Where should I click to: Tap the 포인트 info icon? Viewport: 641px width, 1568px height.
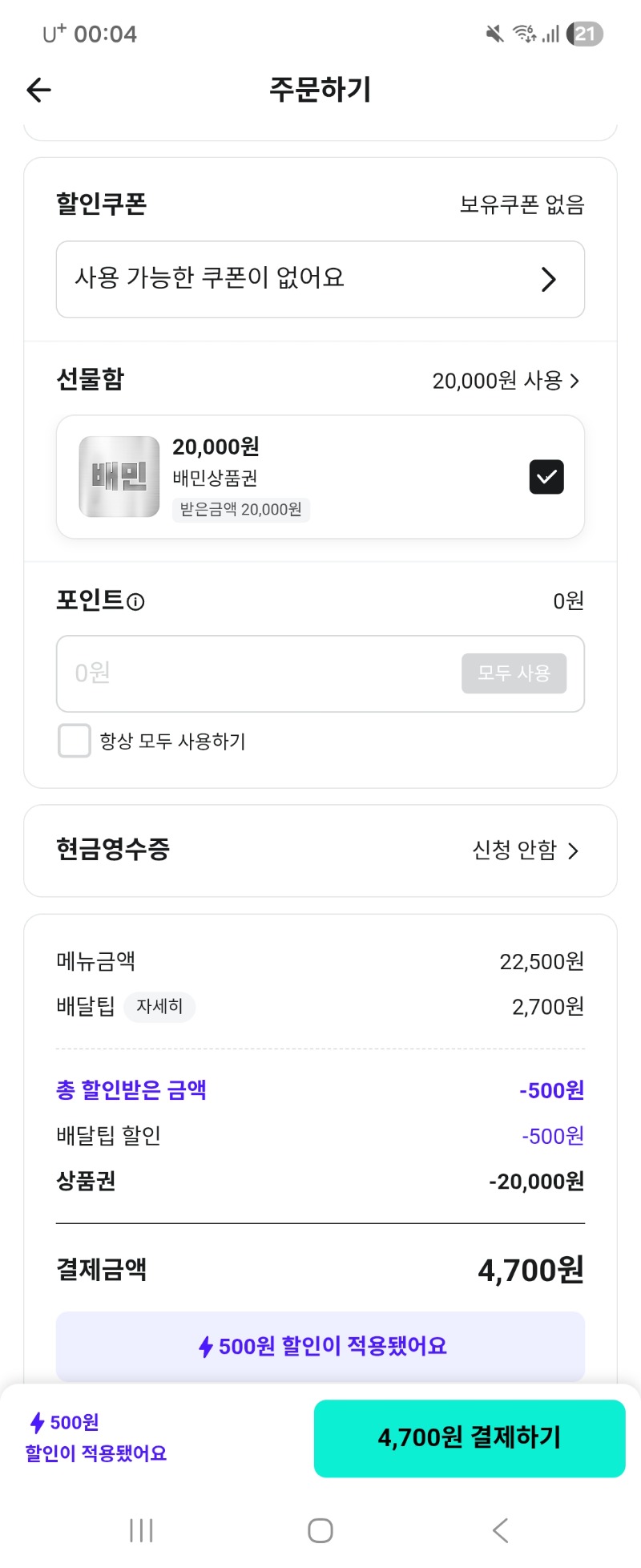click(138, 601)
